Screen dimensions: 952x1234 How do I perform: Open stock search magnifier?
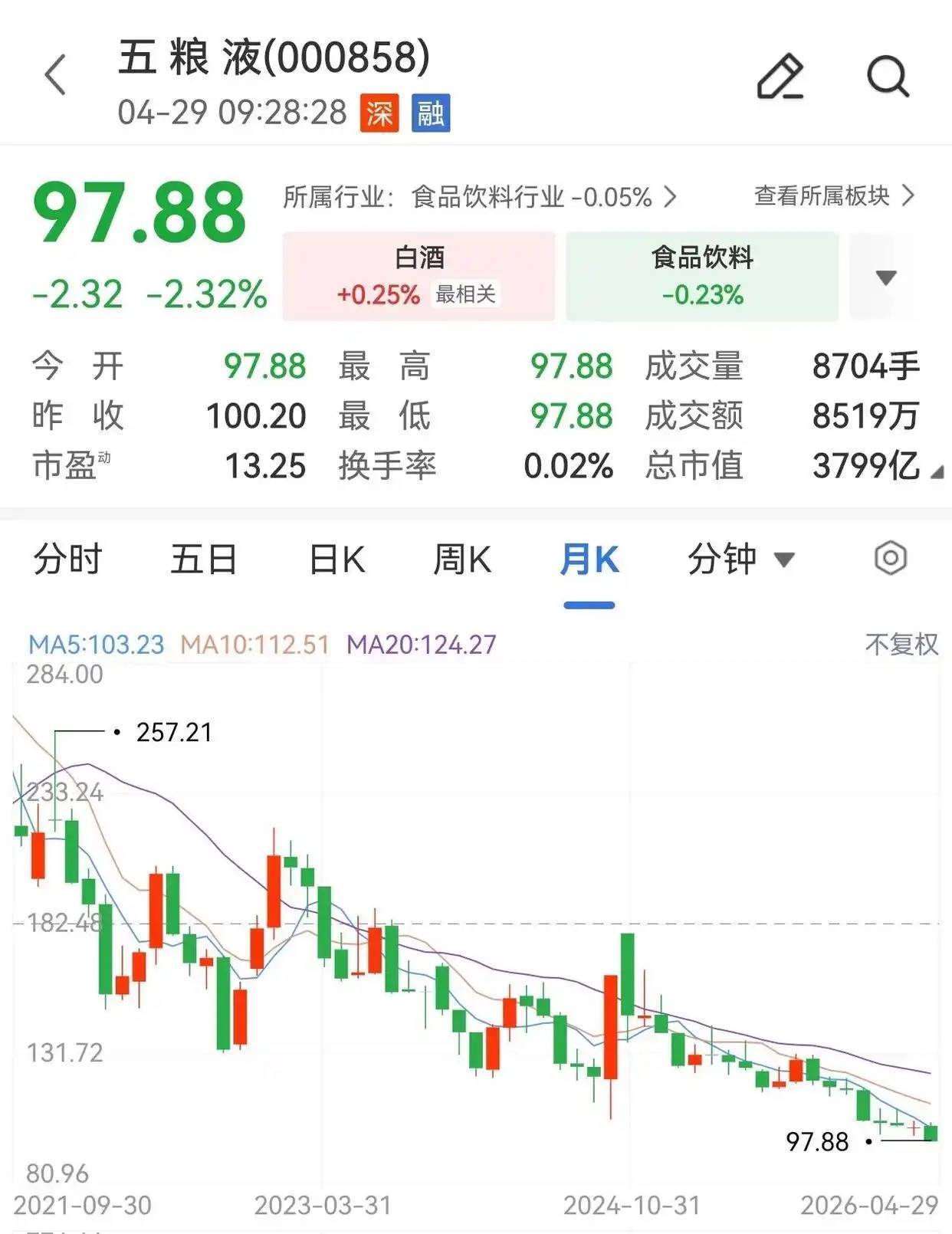[888, 76]
